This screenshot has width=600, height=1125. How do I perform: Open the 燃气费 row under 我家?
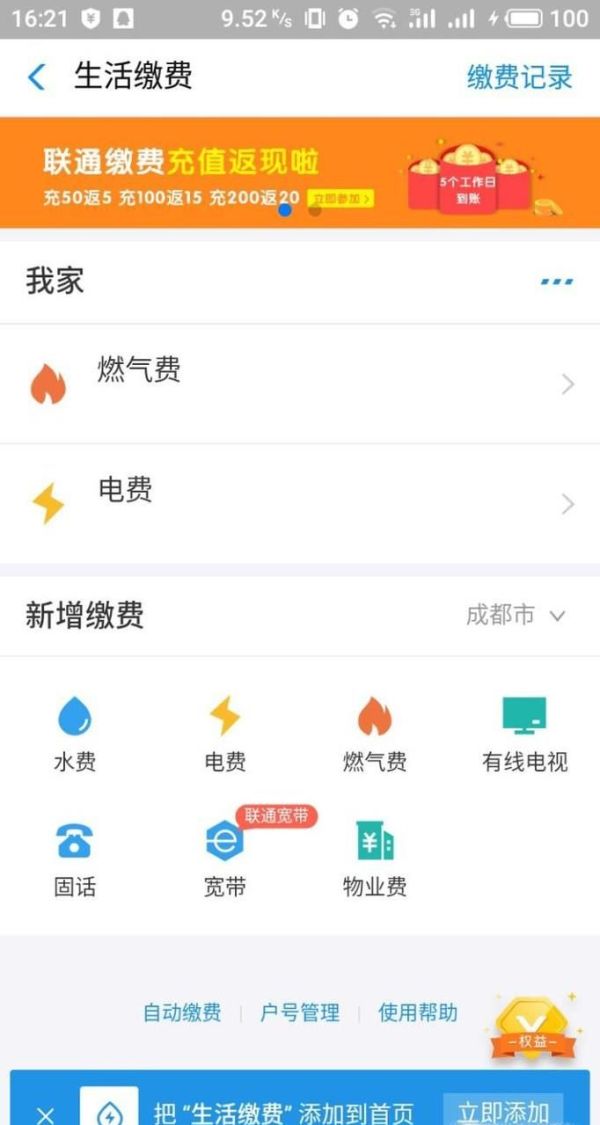click(300, 384)
